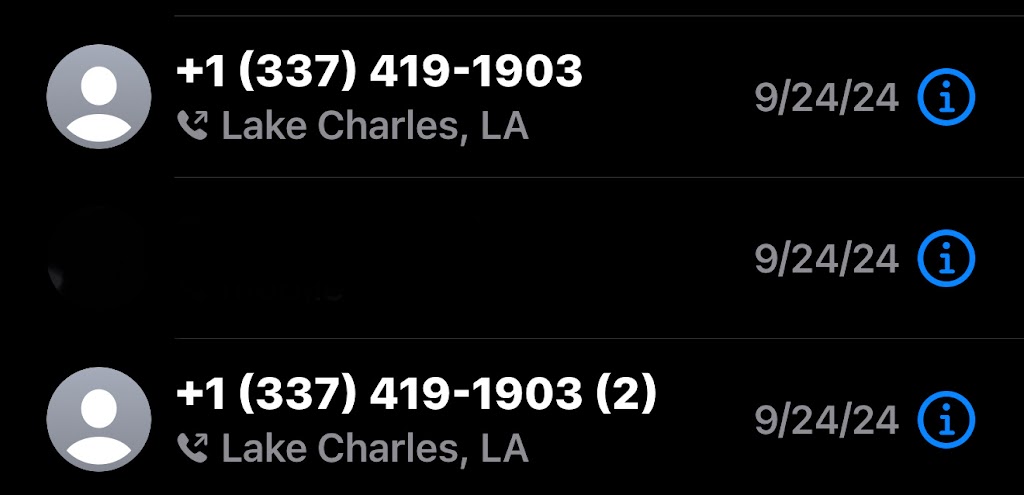Open info icon for the first 419-1903 call

pyautogui.click(x=945, y=98)
